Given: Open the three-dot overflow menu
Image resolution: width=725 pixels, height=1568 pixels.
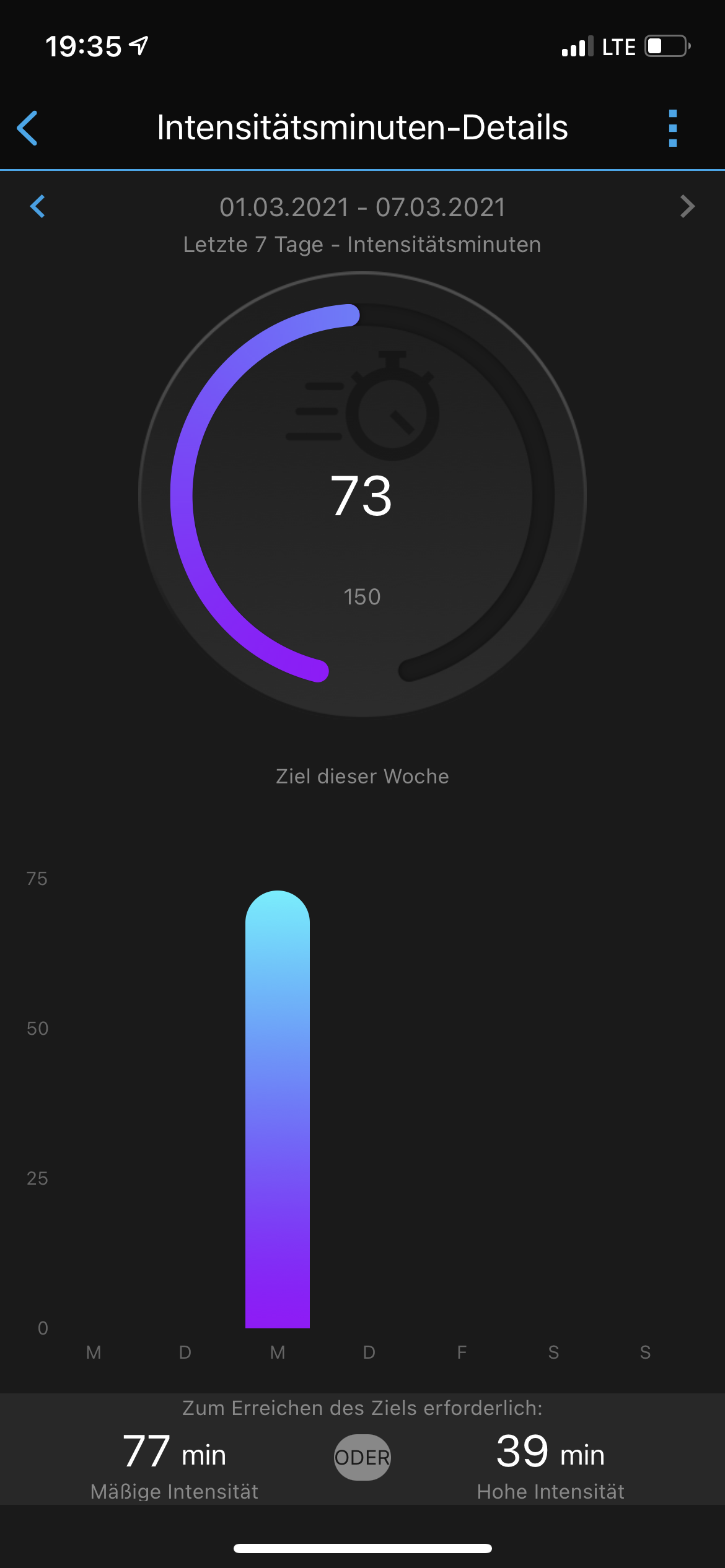Looking at the screenshot, I should [673, 128].
